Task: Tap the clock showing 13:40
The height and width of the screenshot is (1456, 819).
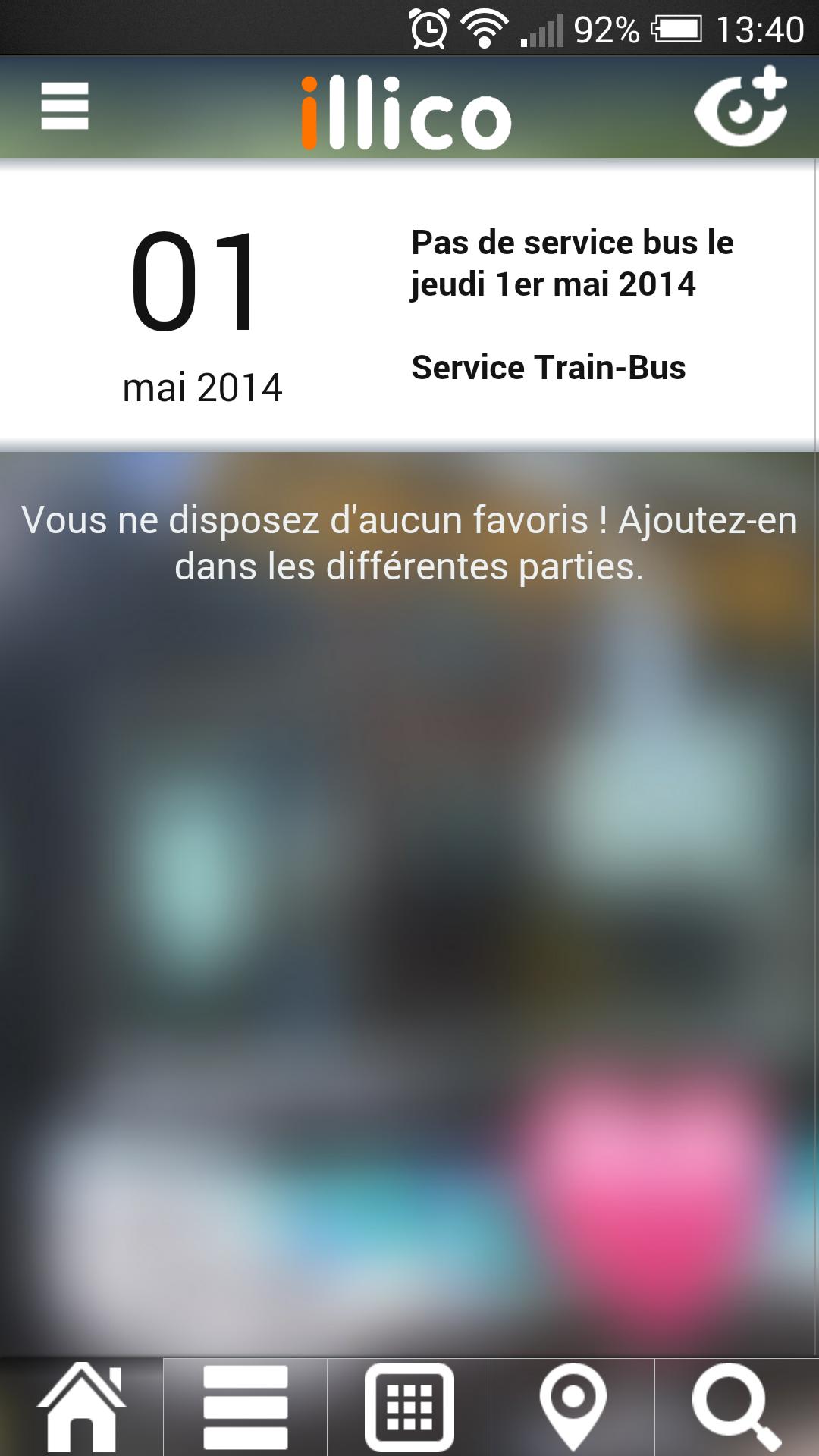Action: coord(759,27)
